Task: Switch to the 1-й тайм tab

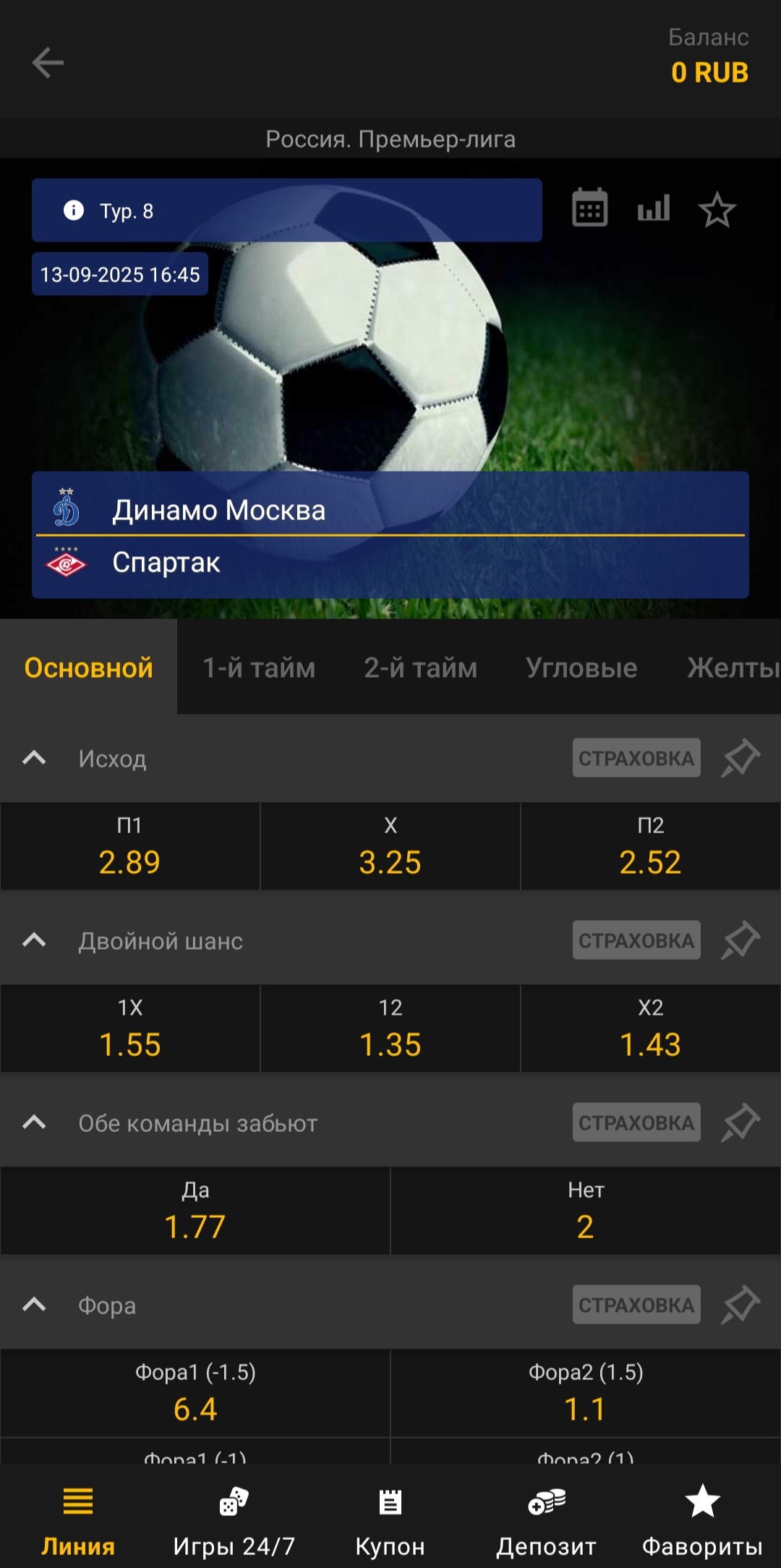Action: coord(259,668)
